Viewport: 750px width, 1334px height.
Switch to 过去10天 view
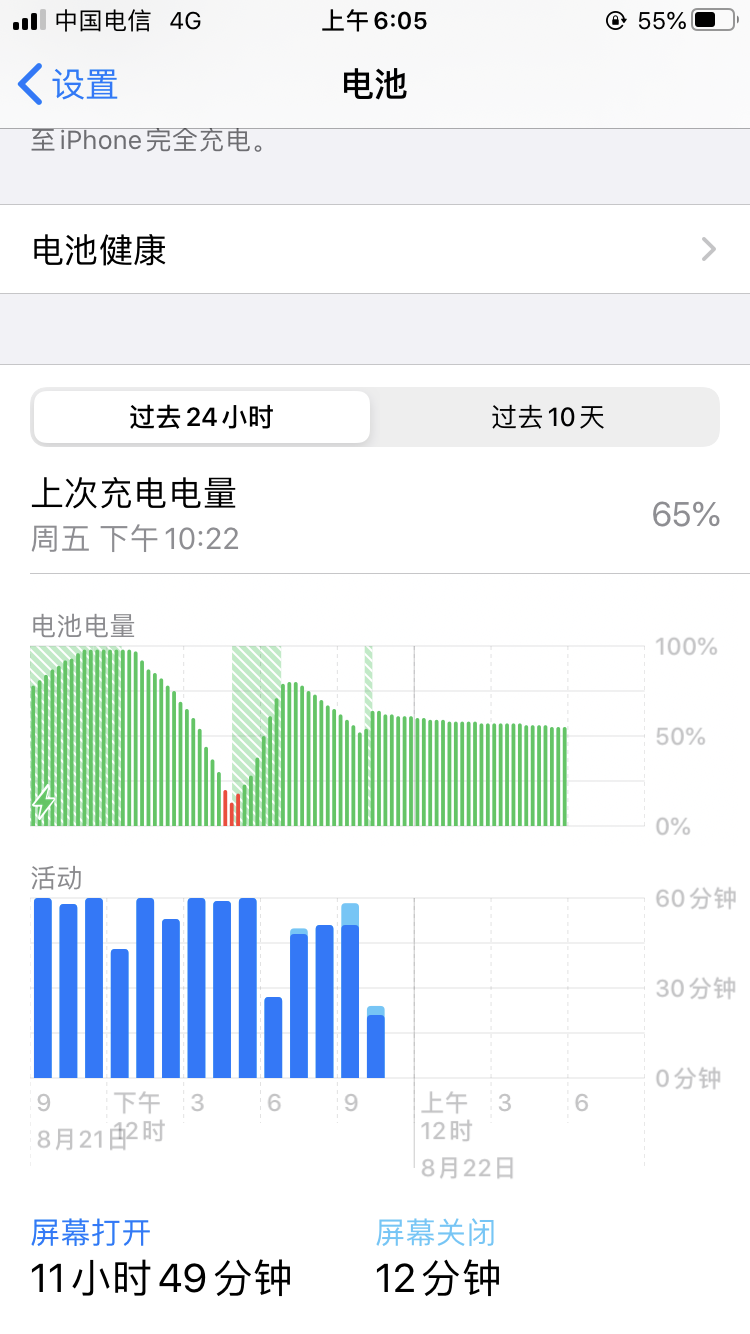547,417
